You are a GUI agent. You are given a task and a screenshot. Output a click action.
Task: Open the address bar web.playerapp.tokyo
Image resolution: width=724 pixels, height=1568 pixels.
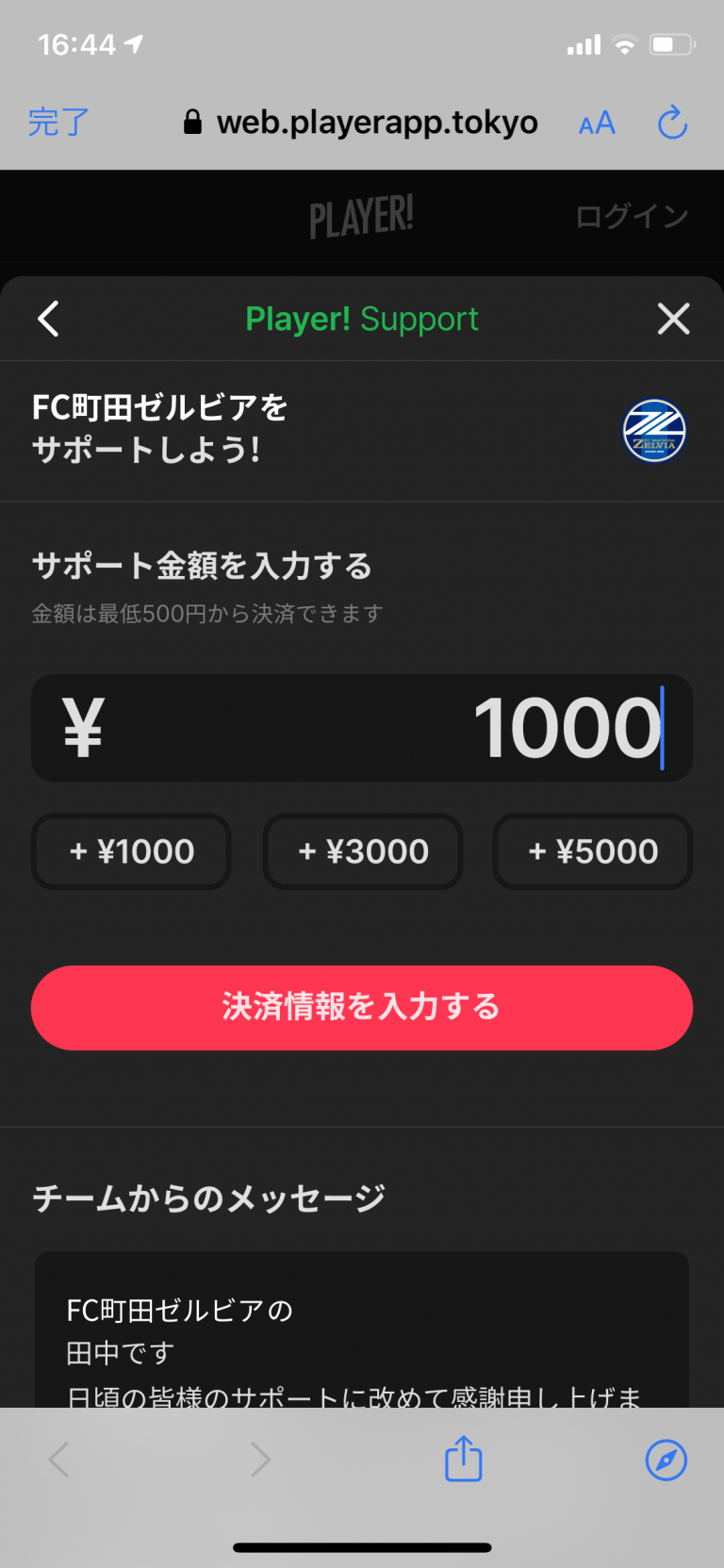tap(362, 123)
